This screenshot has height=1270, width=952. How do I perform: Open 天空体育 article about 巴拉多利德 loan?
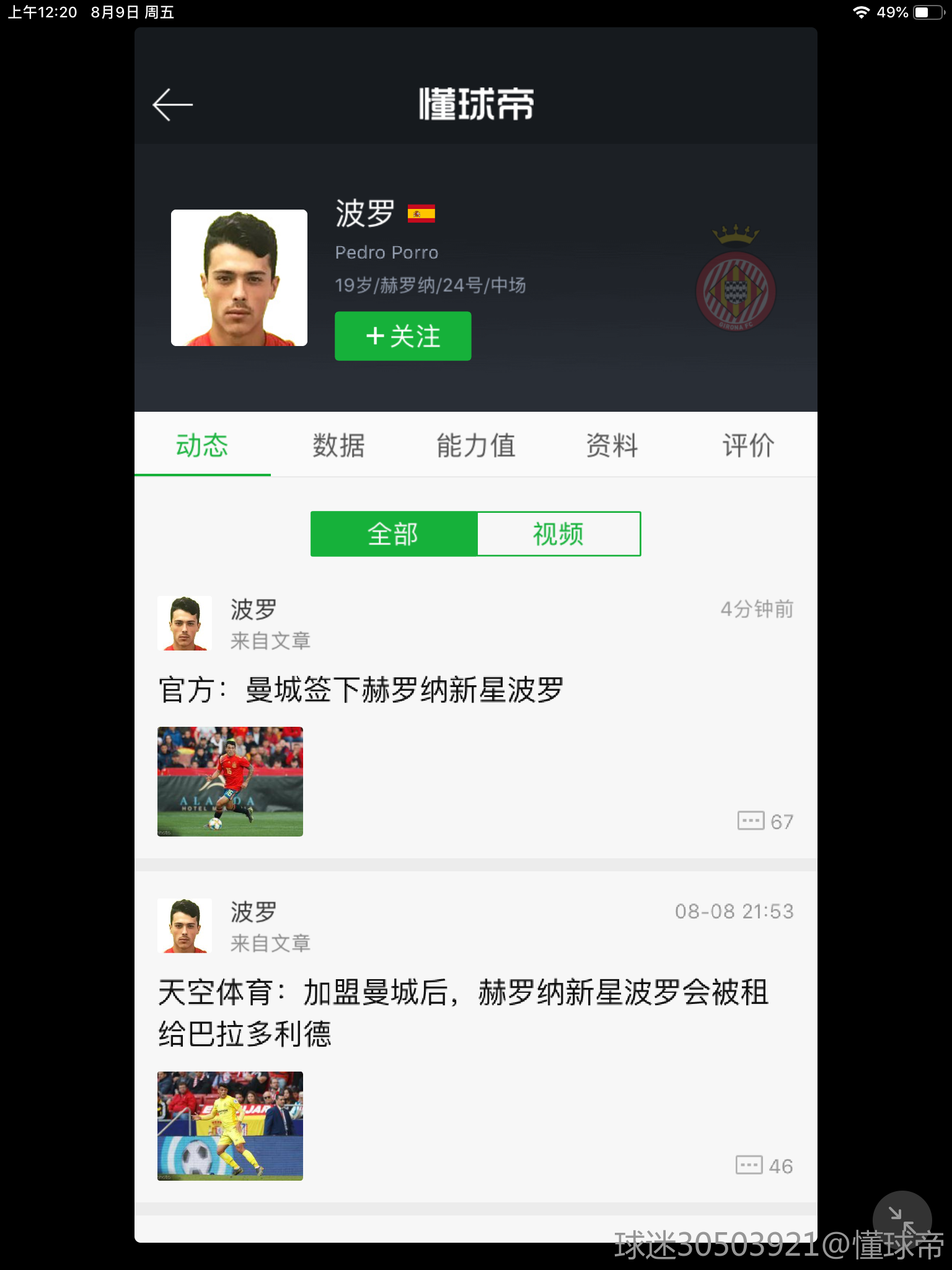pyautogui.click(x=462, y=1012)
